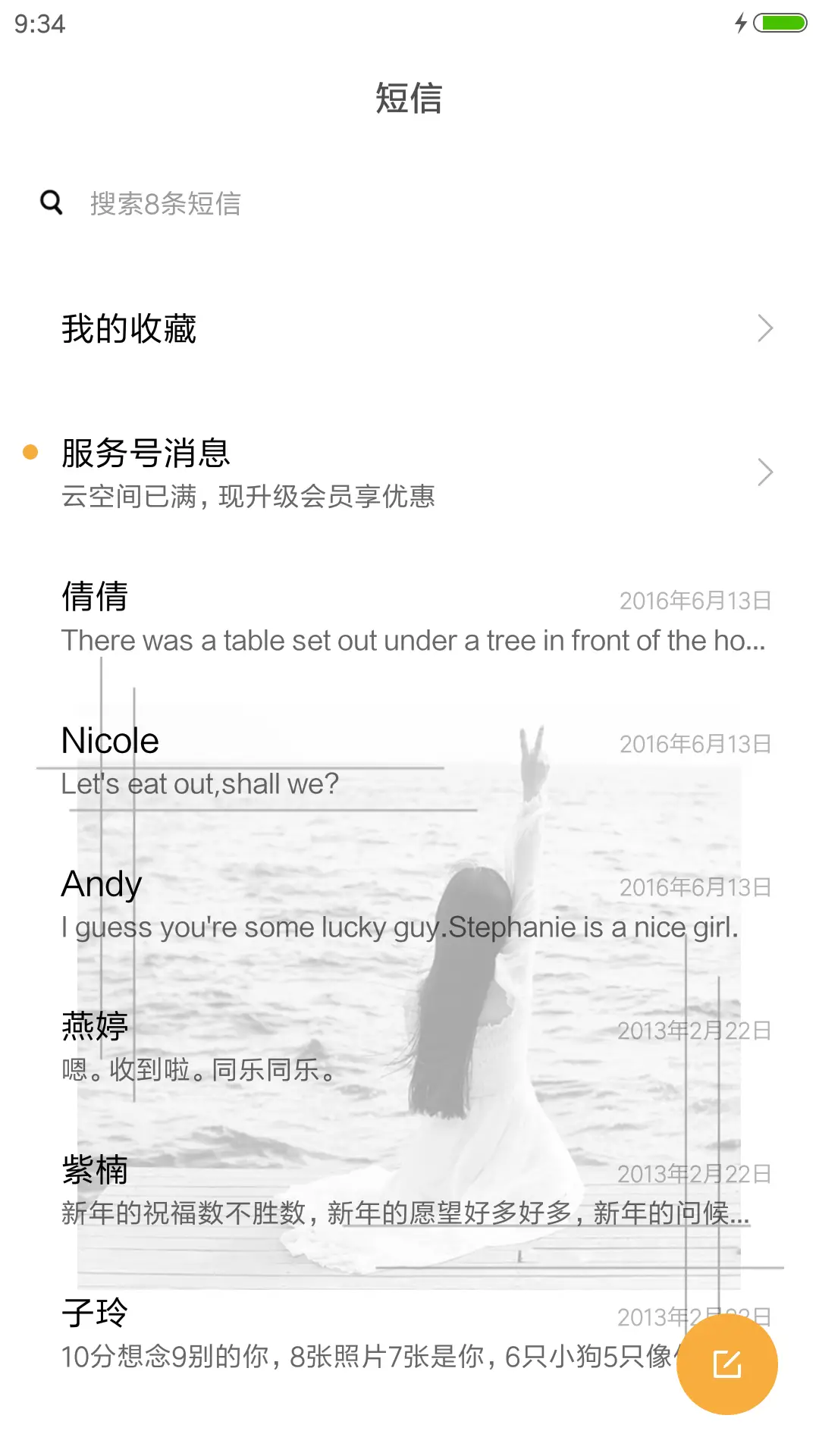Tap the orange unread dot beside 服务号消息
Viewport: 819px width, 1456px height.
(30, 452)
